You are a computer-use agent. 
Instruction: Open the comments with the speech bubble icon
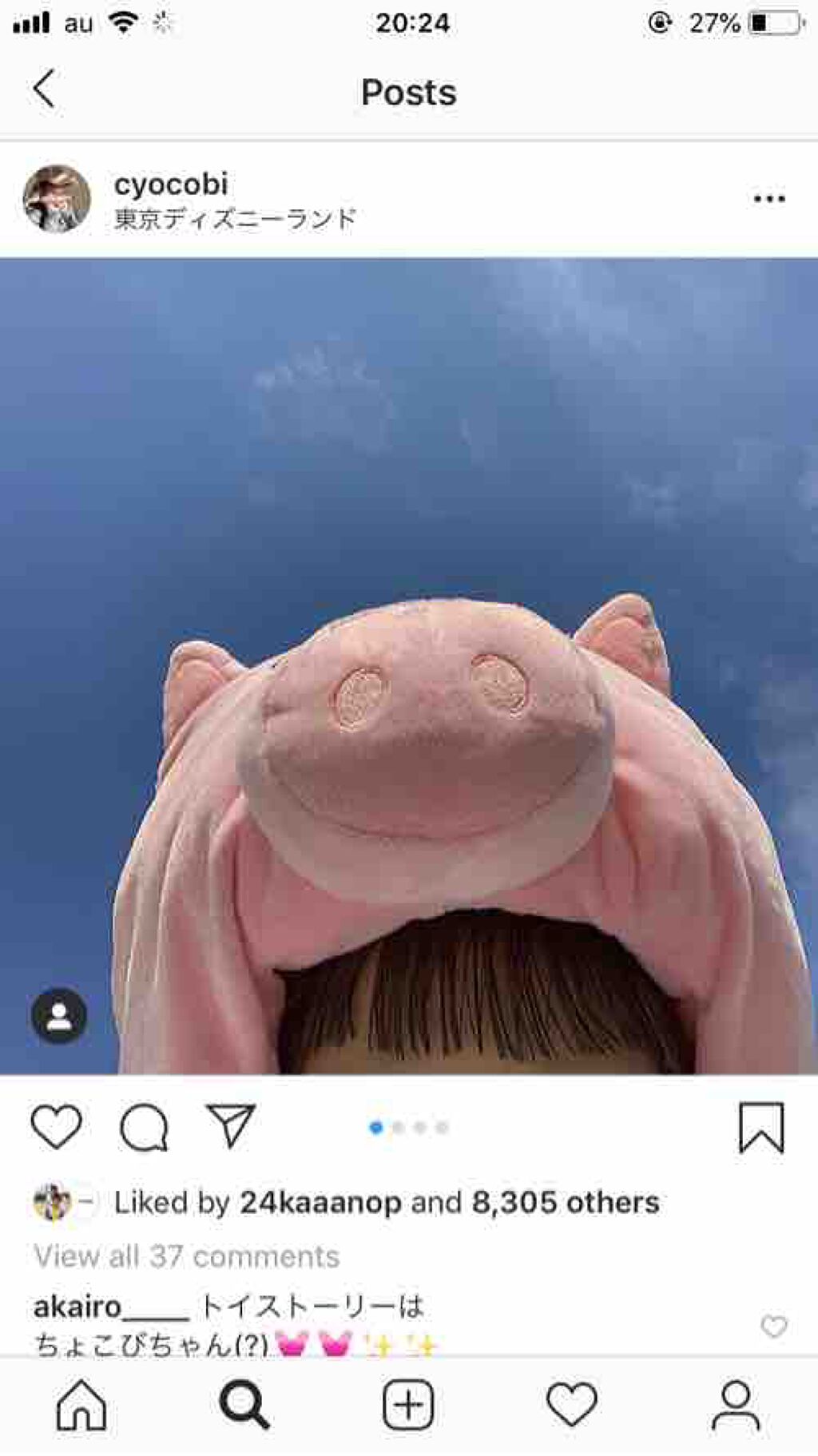point(142,1128)
